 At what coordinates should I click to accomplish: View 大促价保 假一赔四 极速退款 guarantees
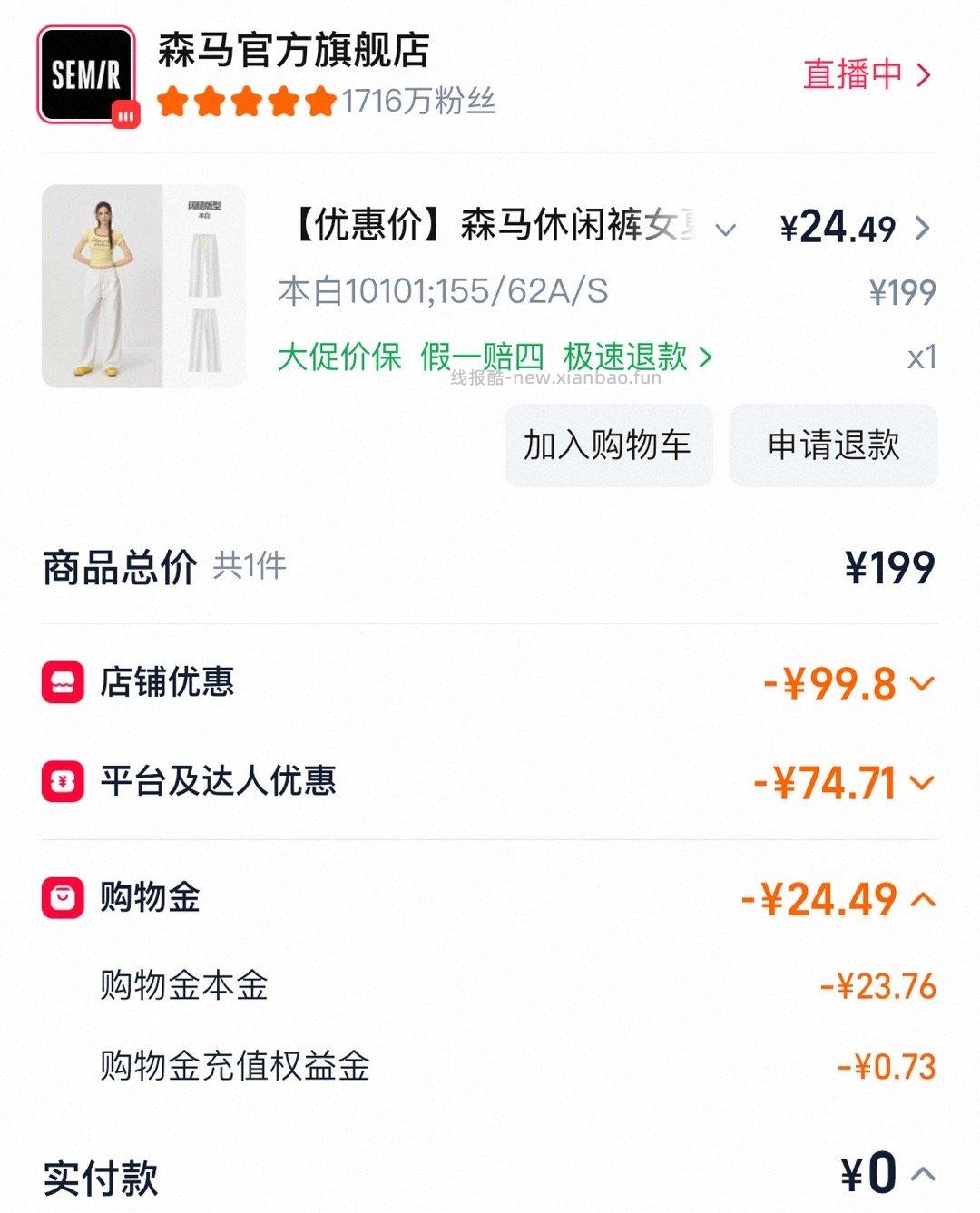click(x=495, y=357)
